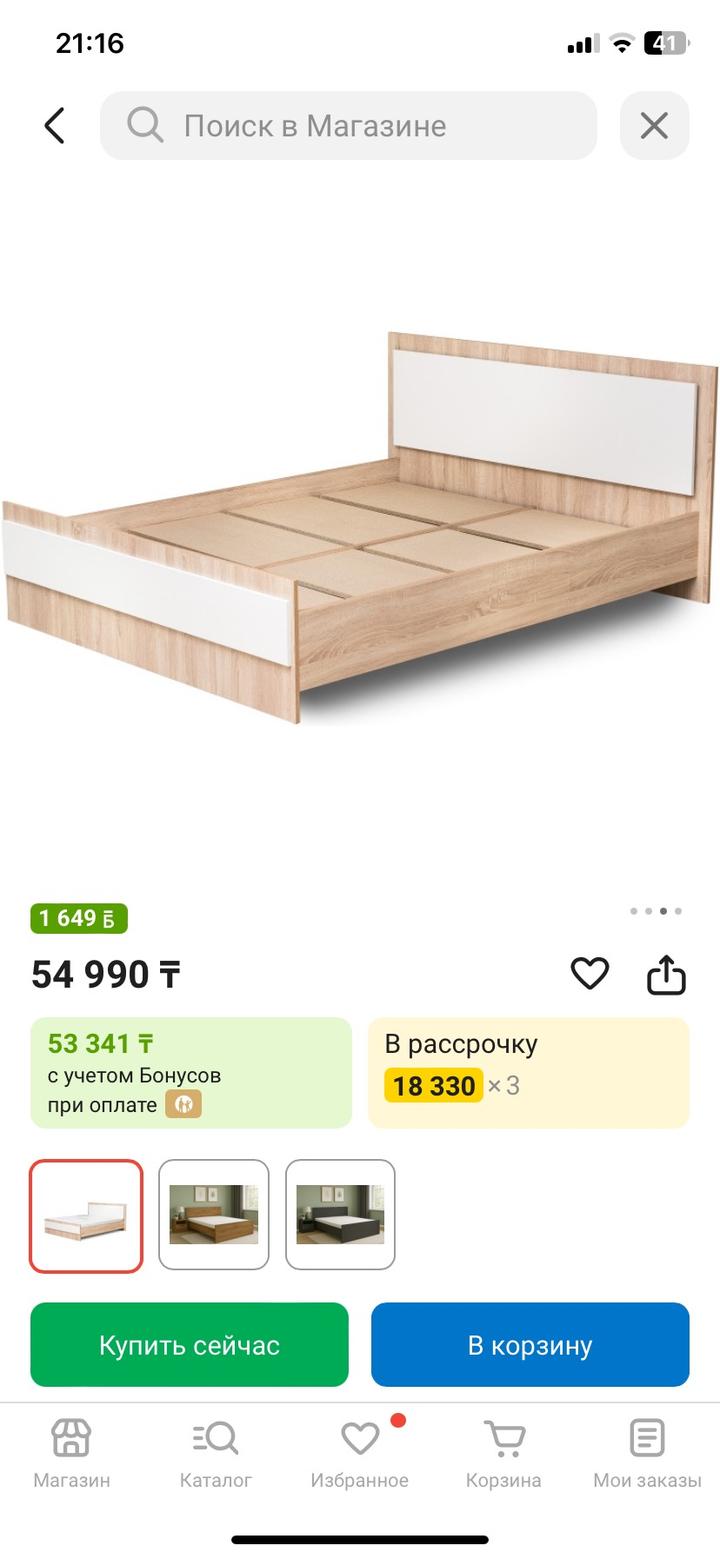720x1558 pixels.
Task: Open the Корзина tab
Action: click(x=504, y=1453)
